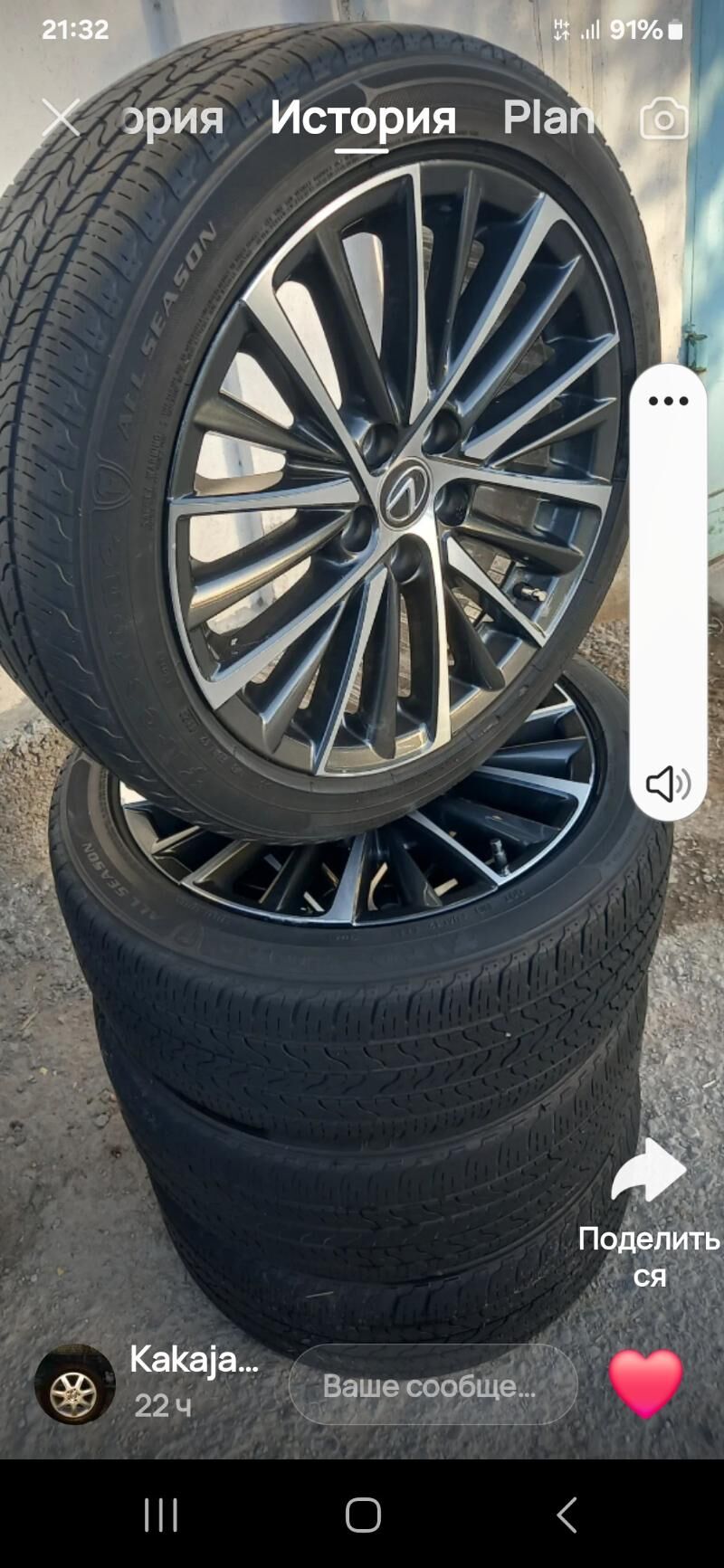Close the story viewer
This screenshot has width=724, height=1568.
click(61, 118)
